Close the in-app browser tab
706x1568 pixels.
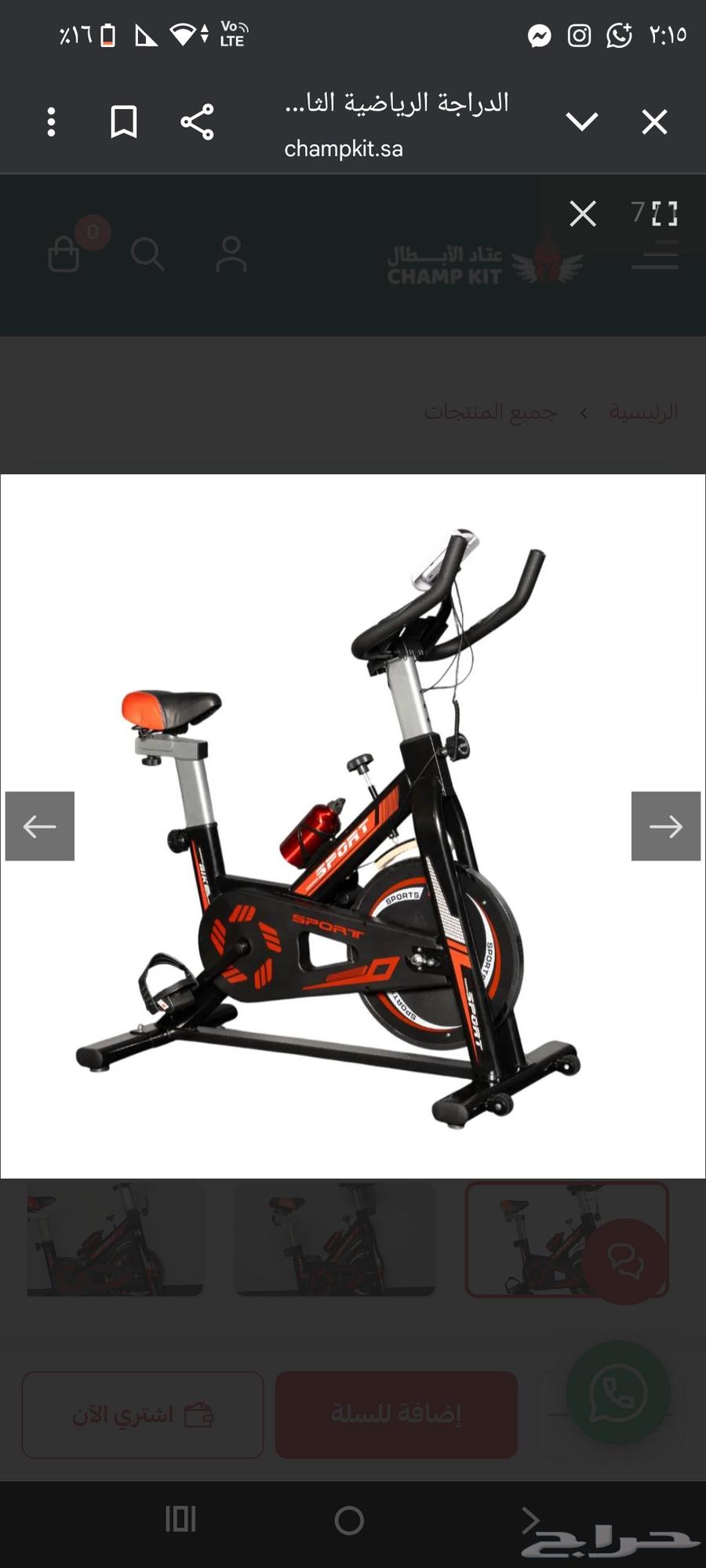654,122
